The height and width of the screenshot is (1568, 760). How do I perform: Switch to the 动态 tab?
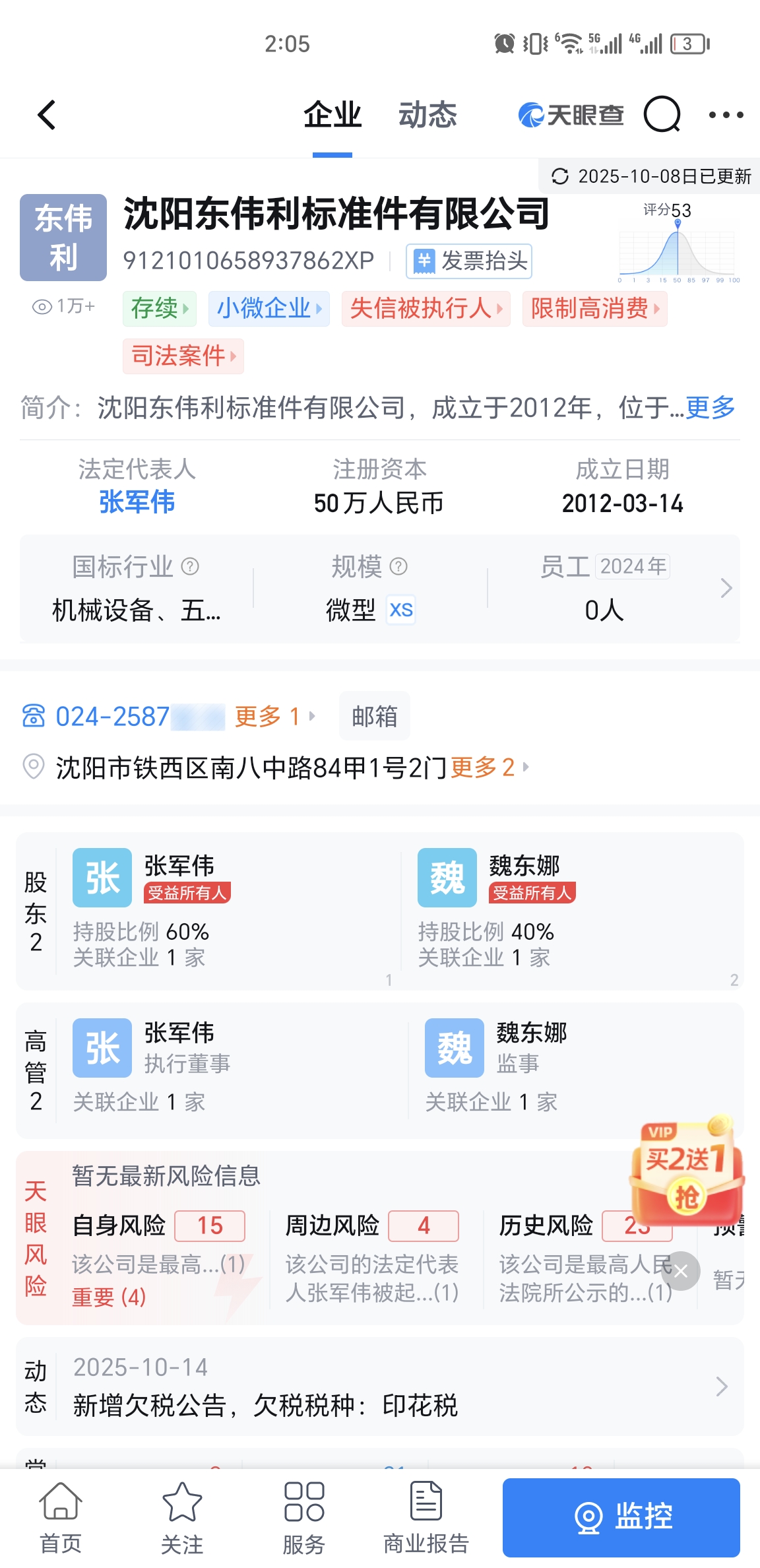tap(427, 115)
